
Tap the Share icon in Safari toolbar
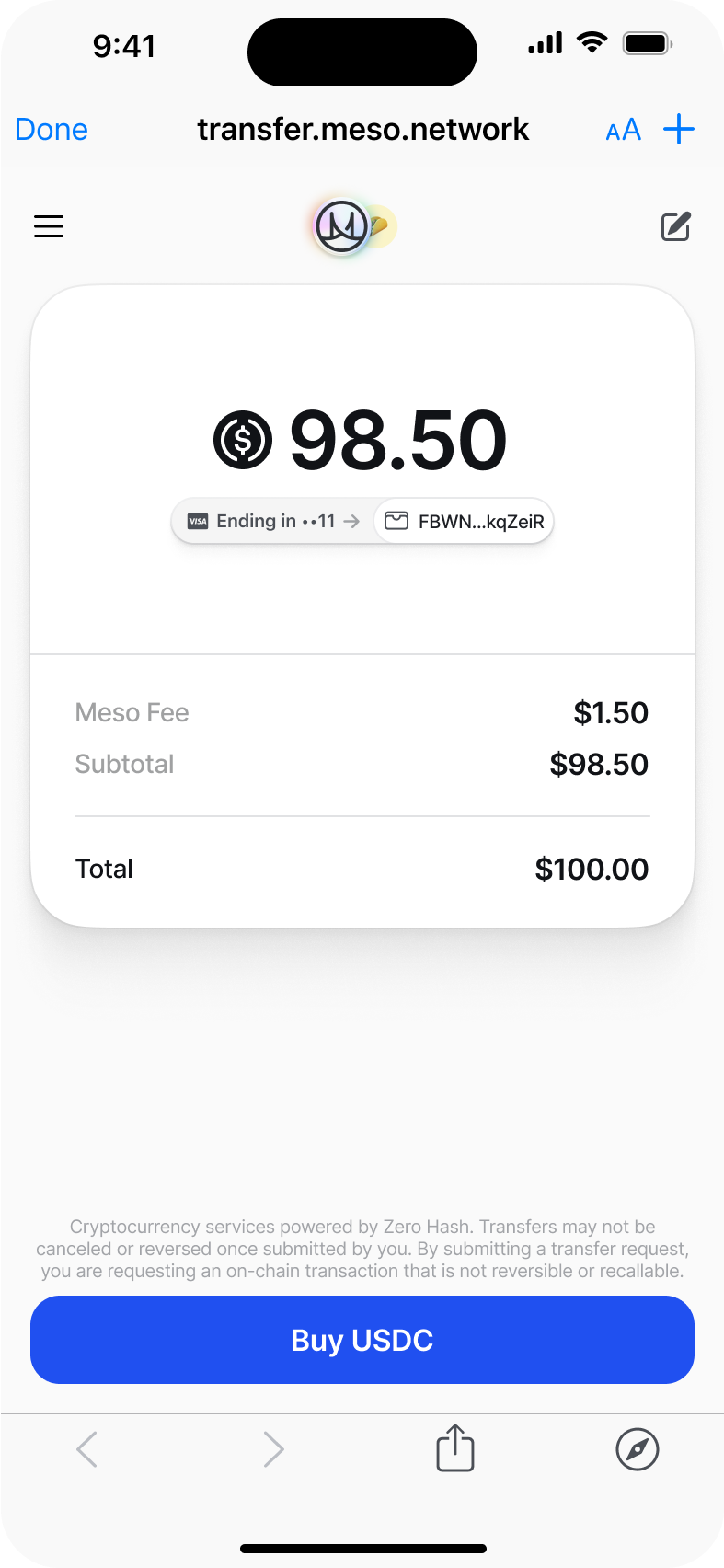pos(454,1448)
